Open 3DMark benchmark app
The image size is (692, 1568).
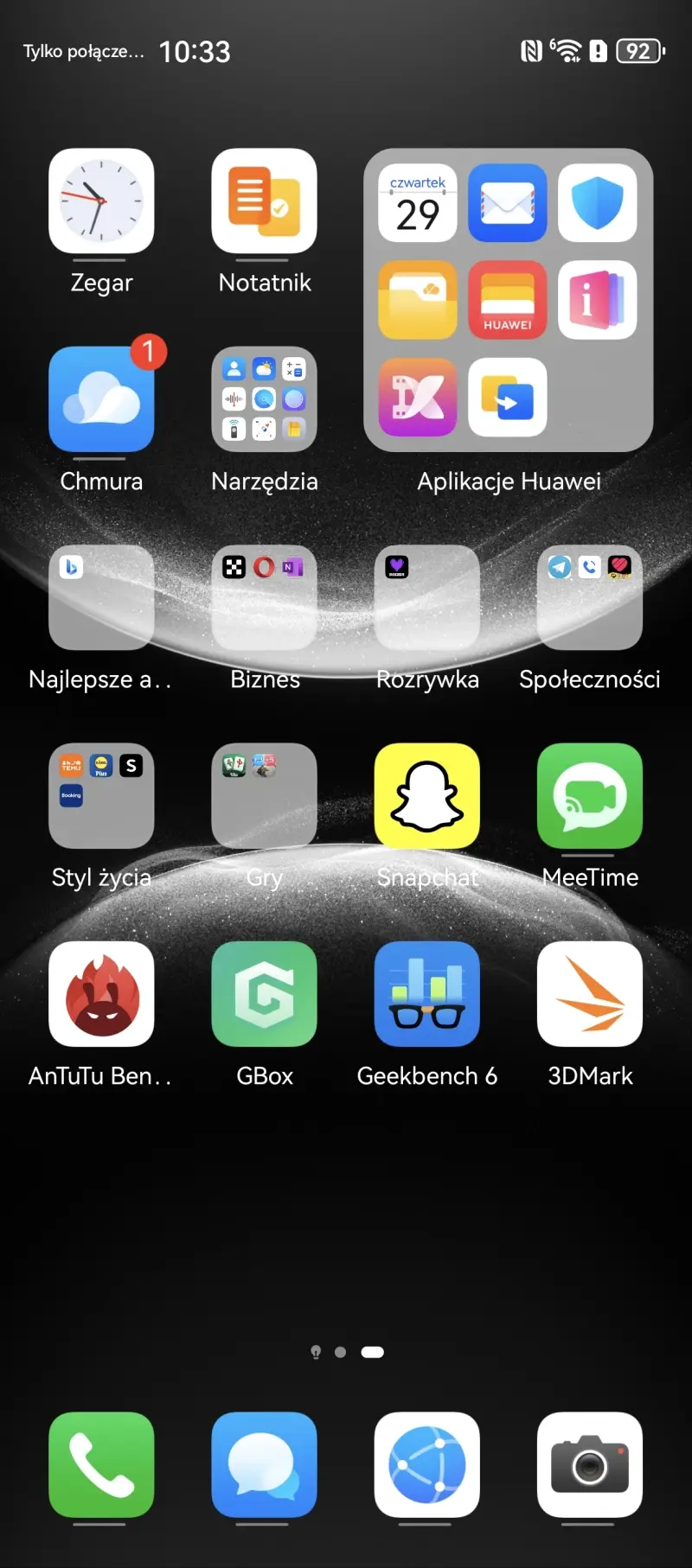(590, 994)
